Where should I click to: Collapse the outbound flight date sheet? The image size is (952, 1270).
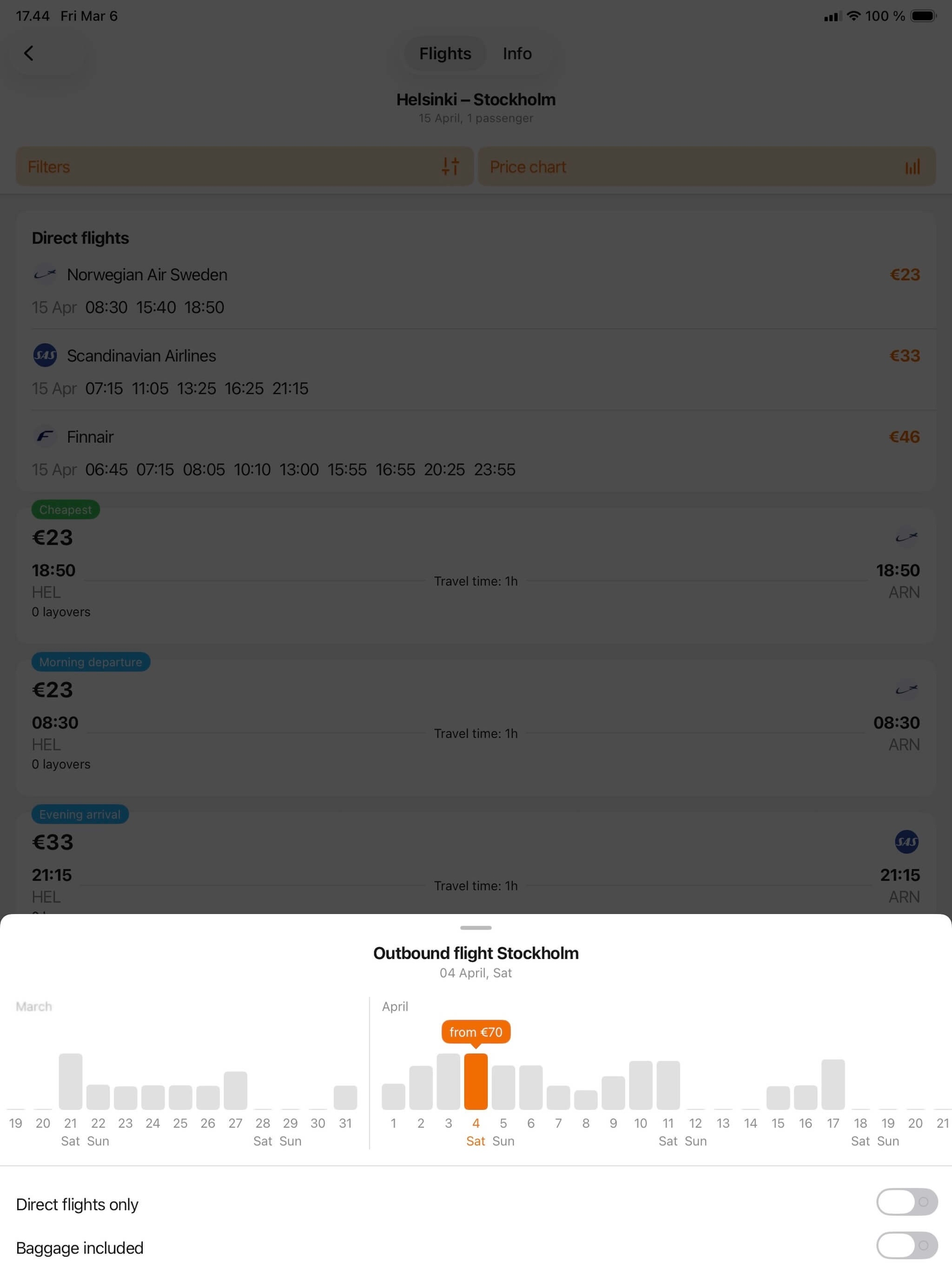(476, 928)
